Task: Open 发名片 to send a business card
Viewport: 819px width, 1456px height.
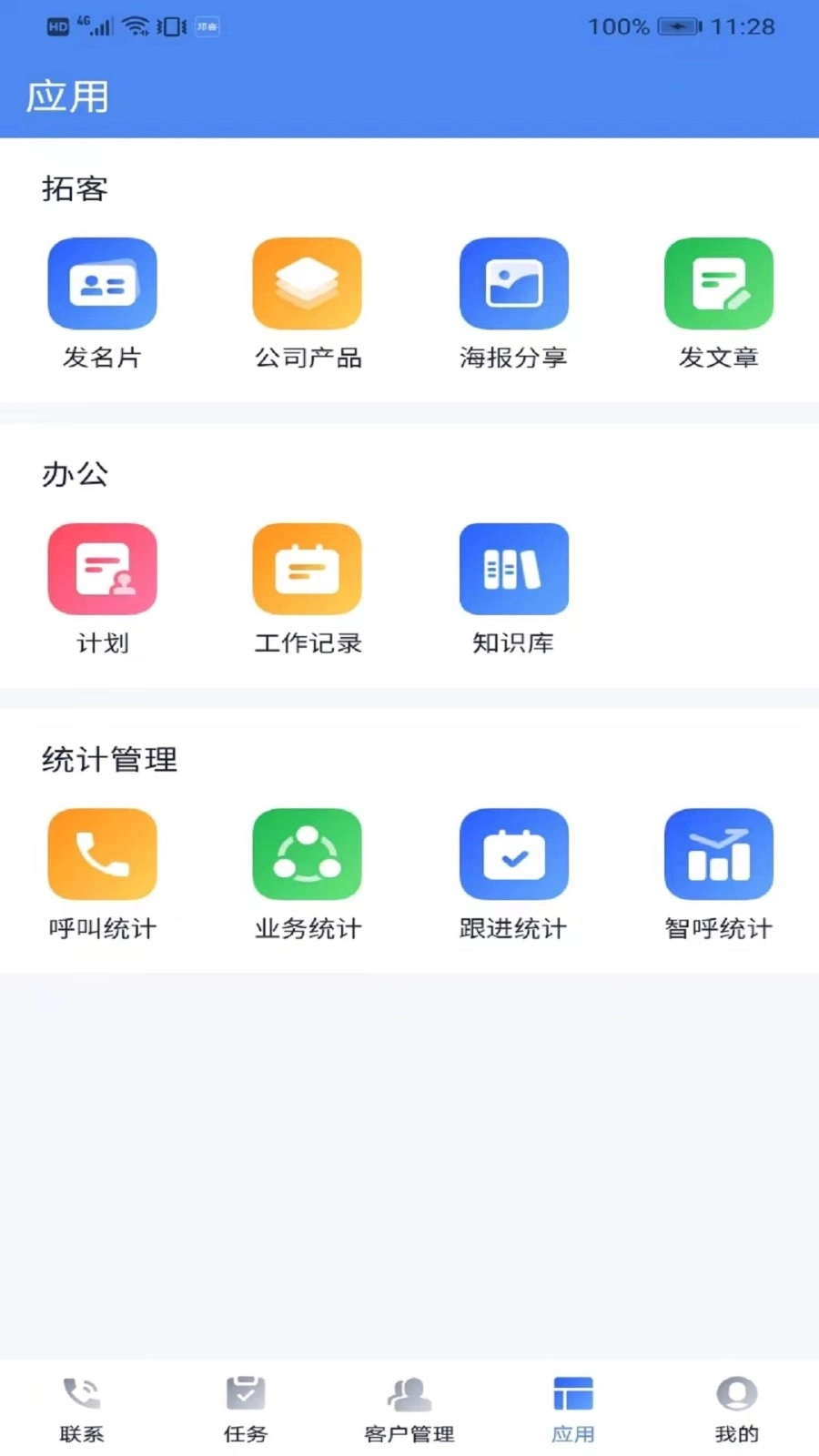Action: tap(102, 284)
